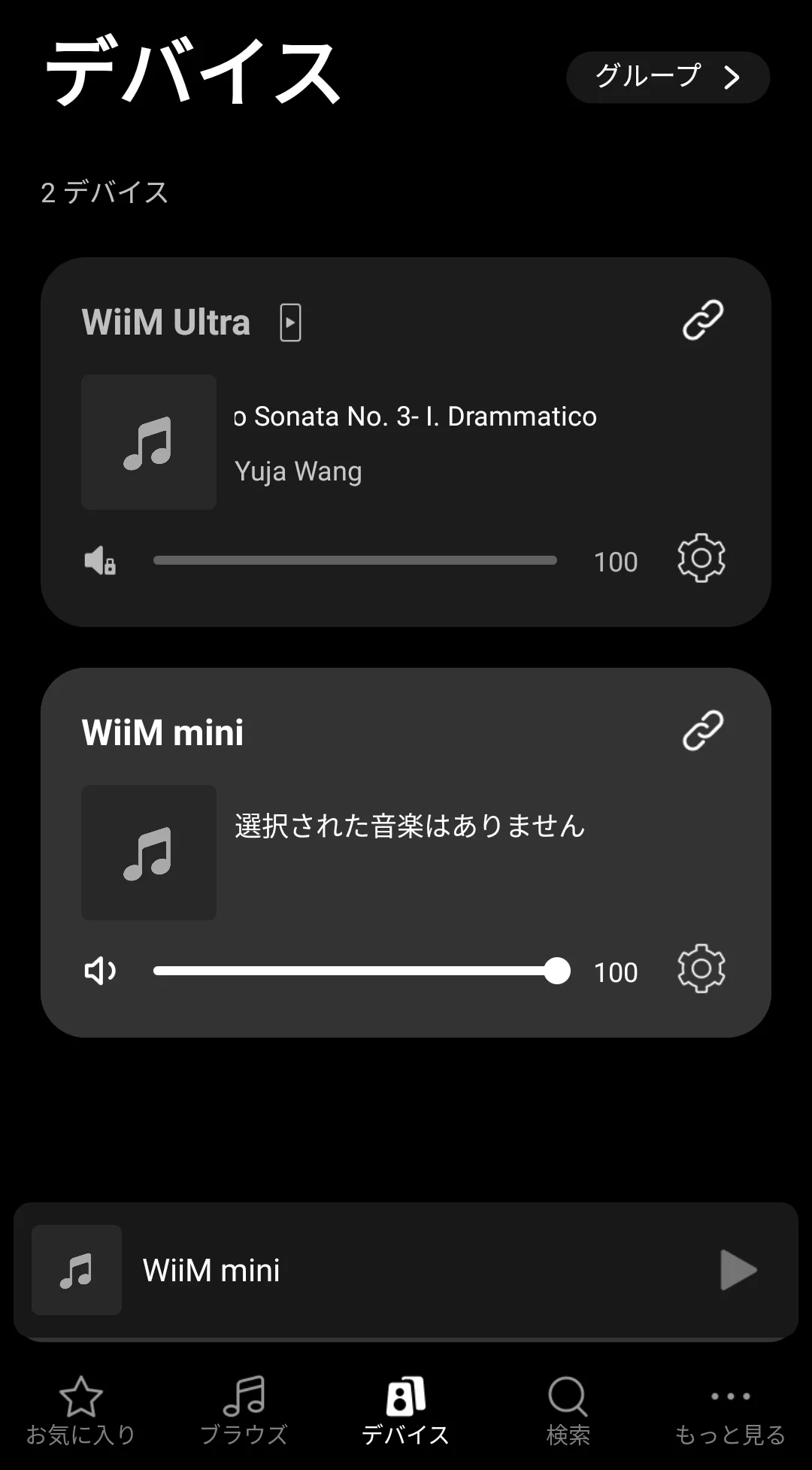This screenshot has height=1470, width=812.
Task: Go to the 検索 tab
Action: 568,1411
